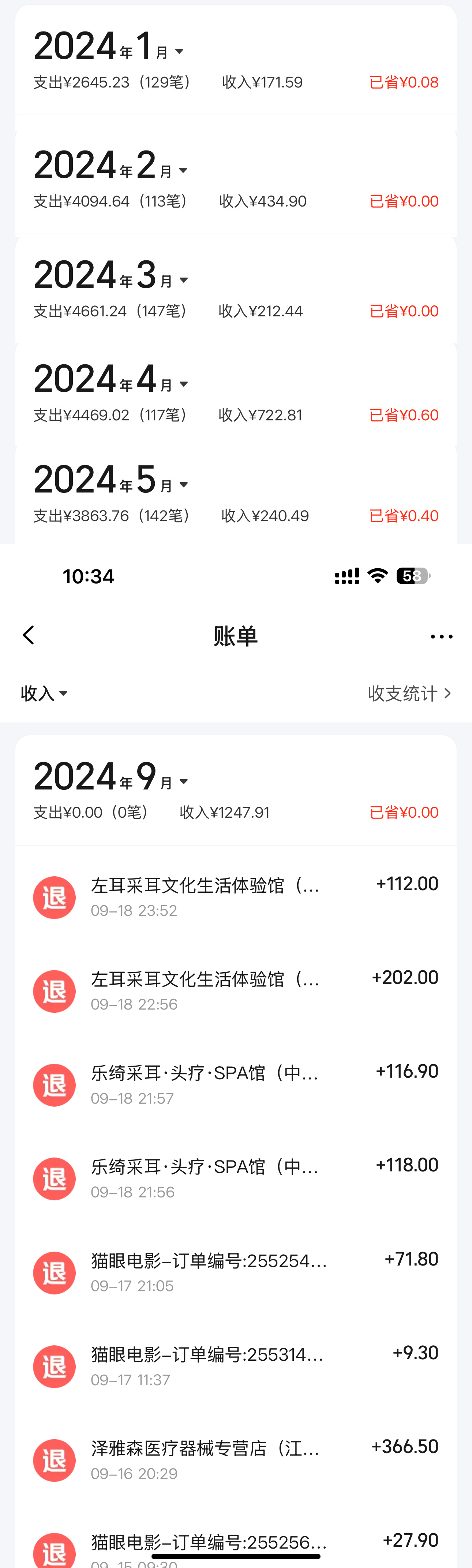
Task: Open the 2024年2月 month picker
Action: pos(111,167)
